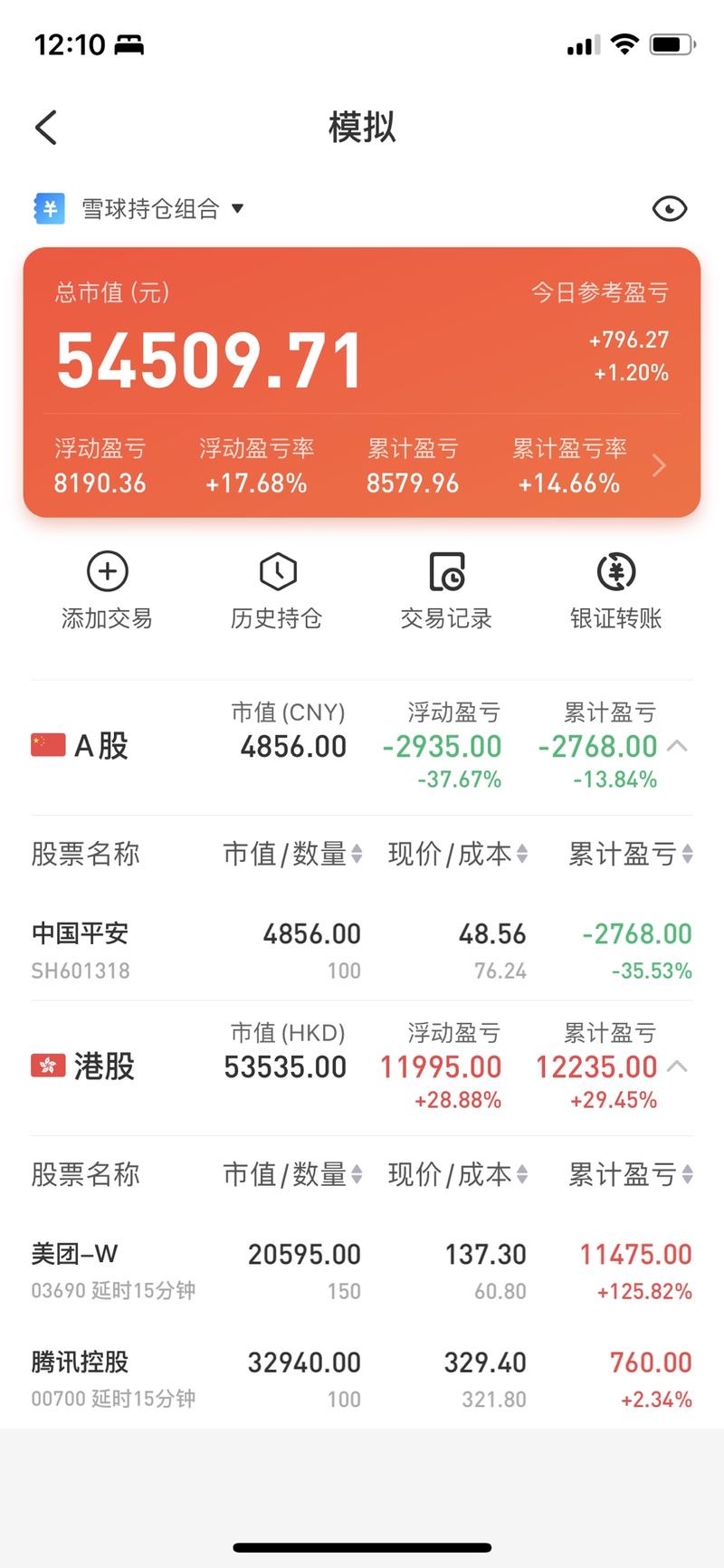Sort A股 list by 现价/成本
724x1568 pixels.
pos(458,854)
